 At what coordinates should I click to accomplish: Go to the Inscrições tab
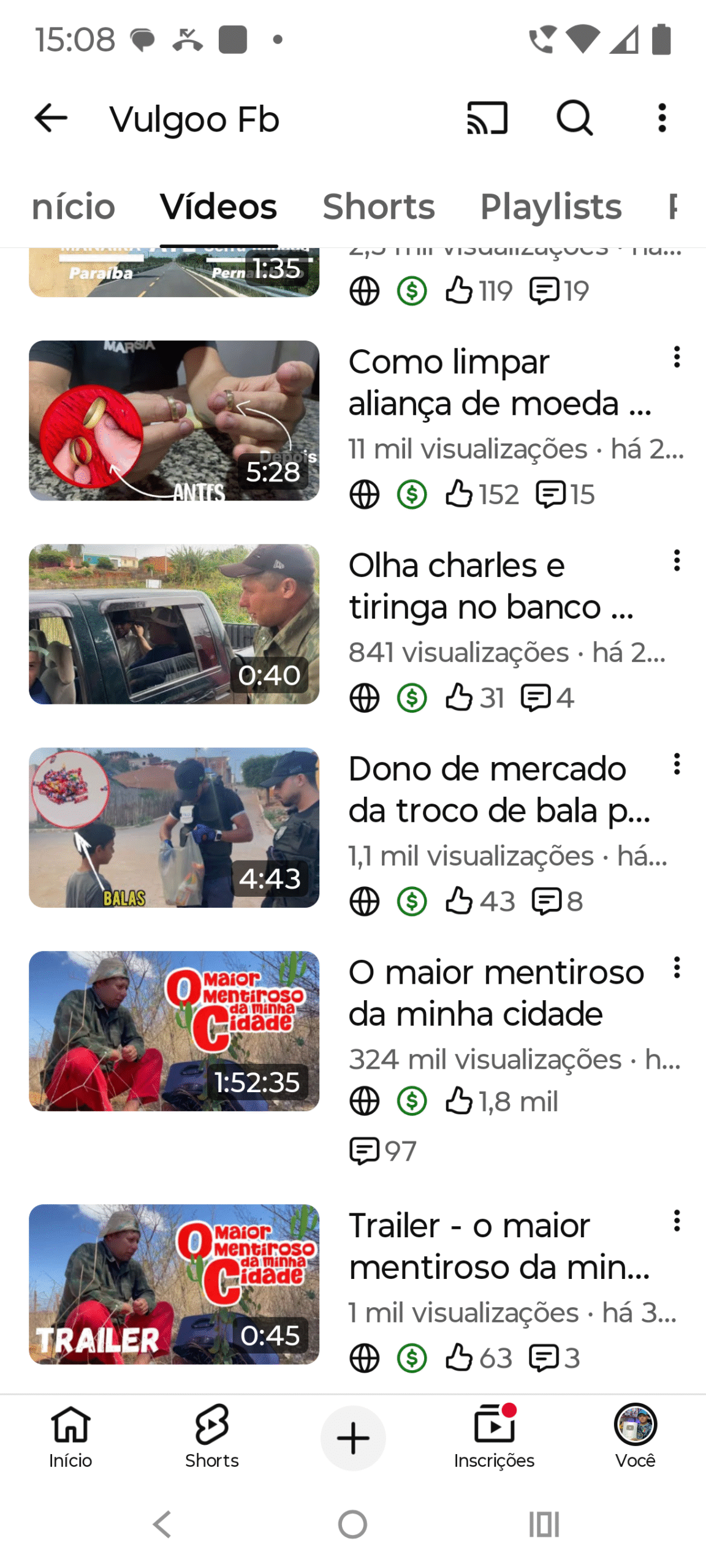[494, 1436]
